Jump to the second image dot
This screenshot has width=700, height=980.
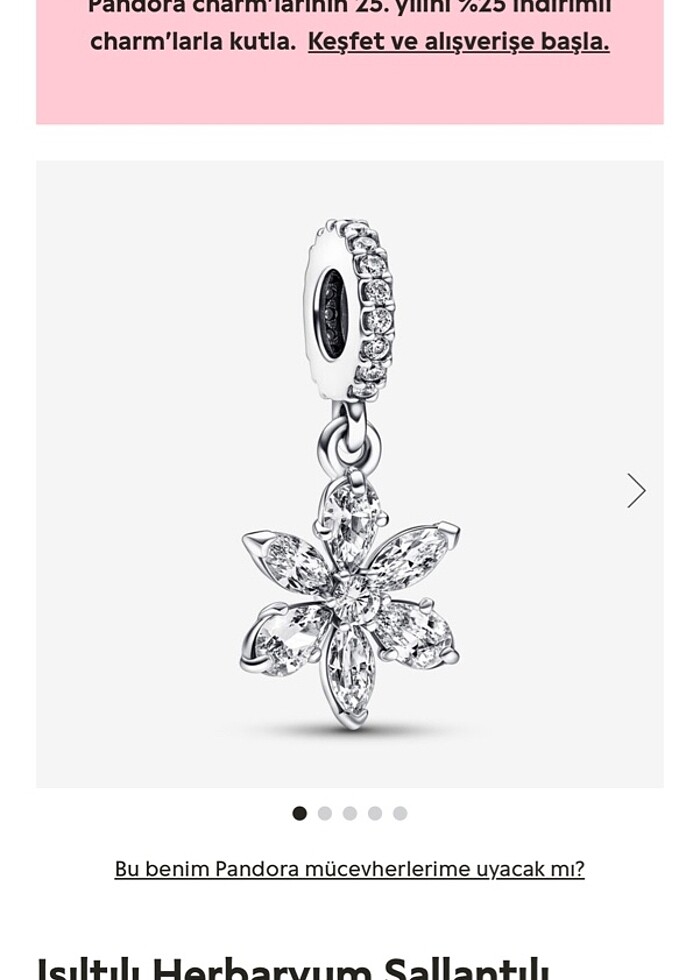[x=324, y=813]
